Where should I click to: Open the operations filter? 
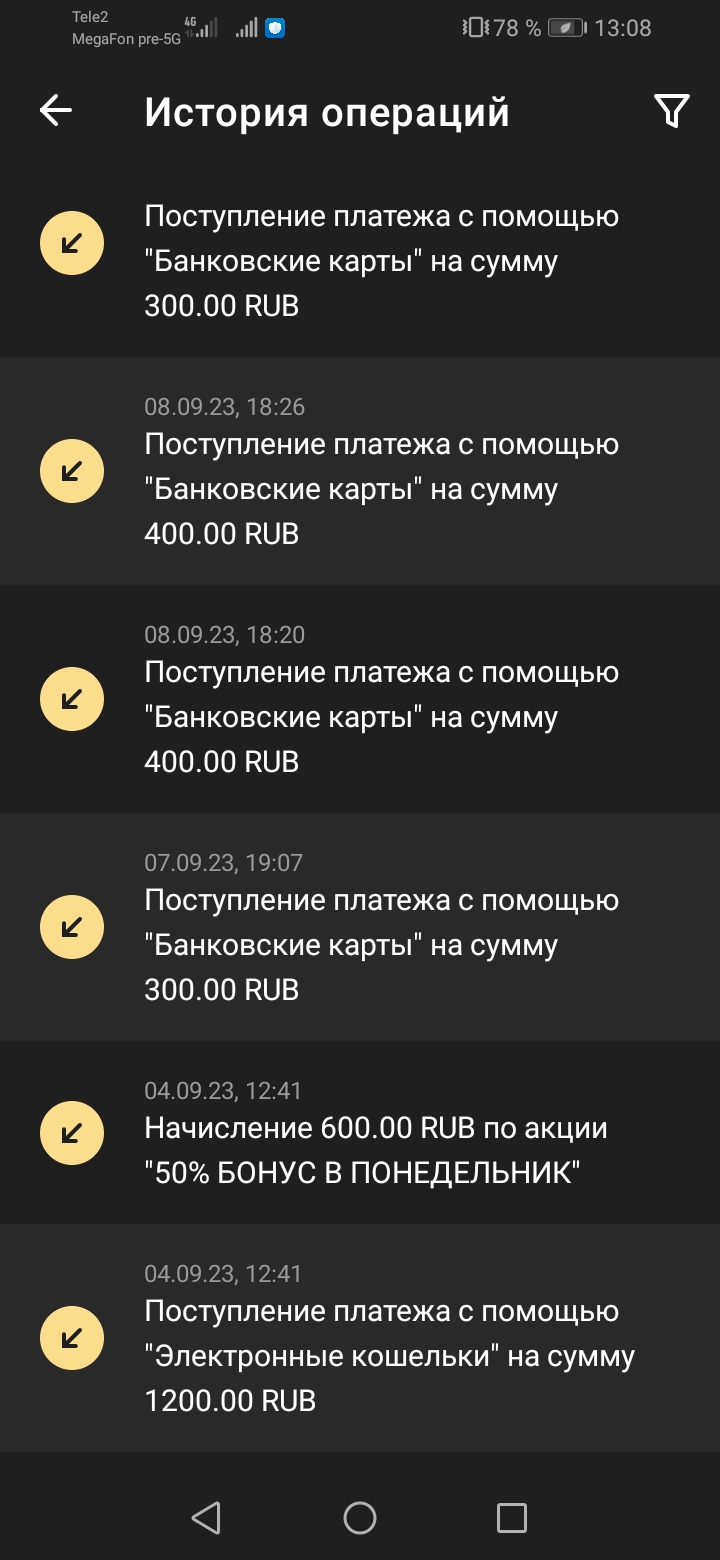[672, 111]
